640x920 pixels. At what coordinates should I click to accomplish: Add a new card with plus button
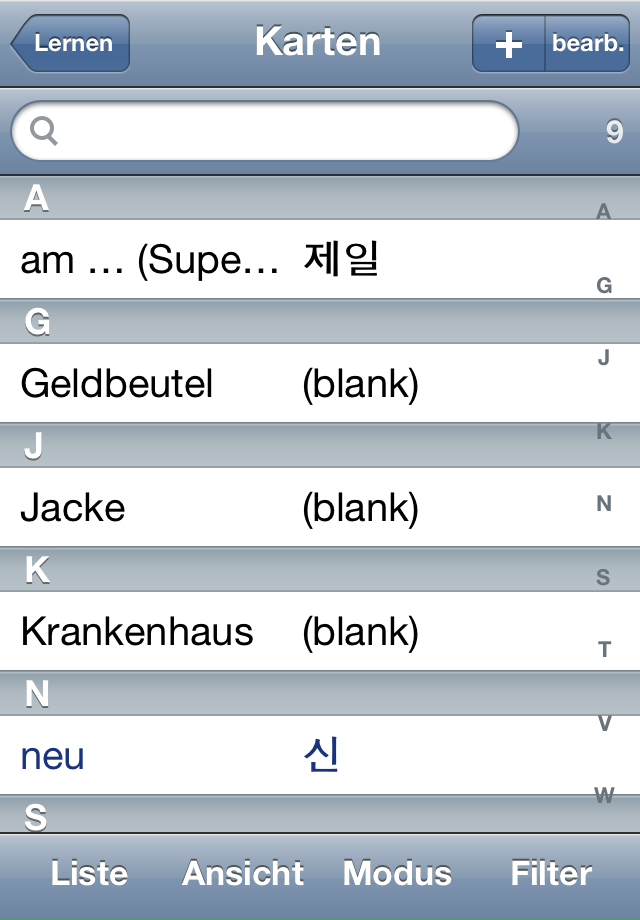click(x=509, y=44)
